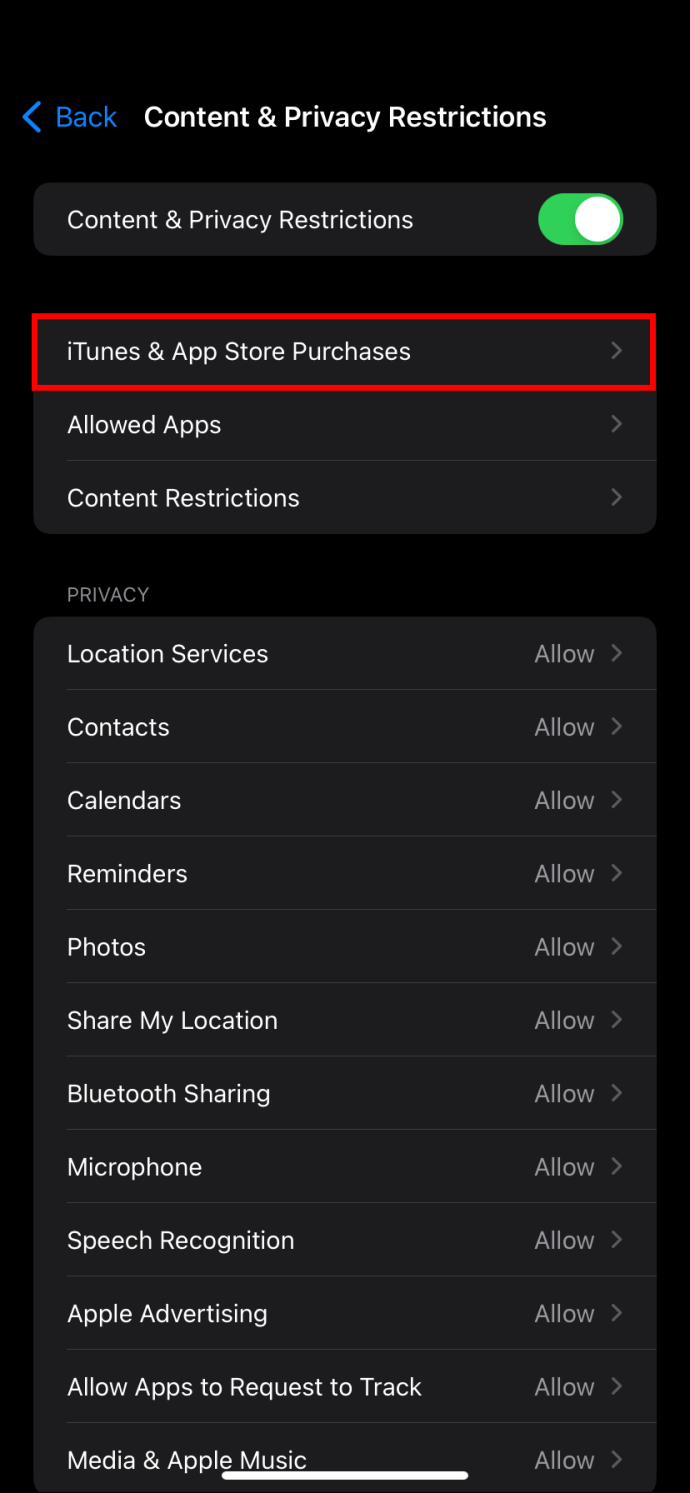Image resolution: width=690 pixels, height=1493 pixels.
Task: Open Share My Location setting
Action: [345, 1020]
